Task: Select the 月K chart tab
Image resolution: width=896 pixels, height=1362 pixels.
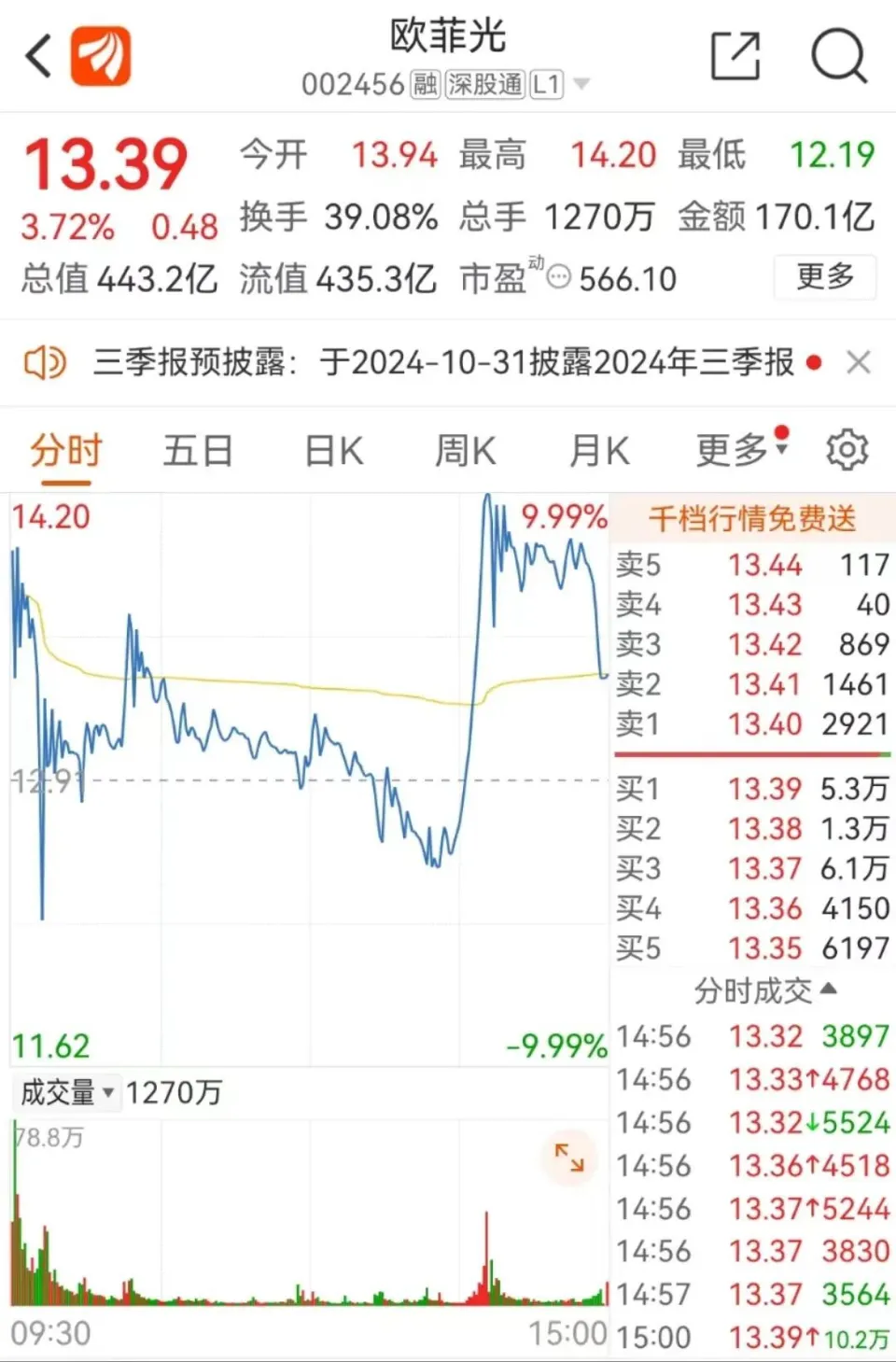Action: click(x=599, y=452)
